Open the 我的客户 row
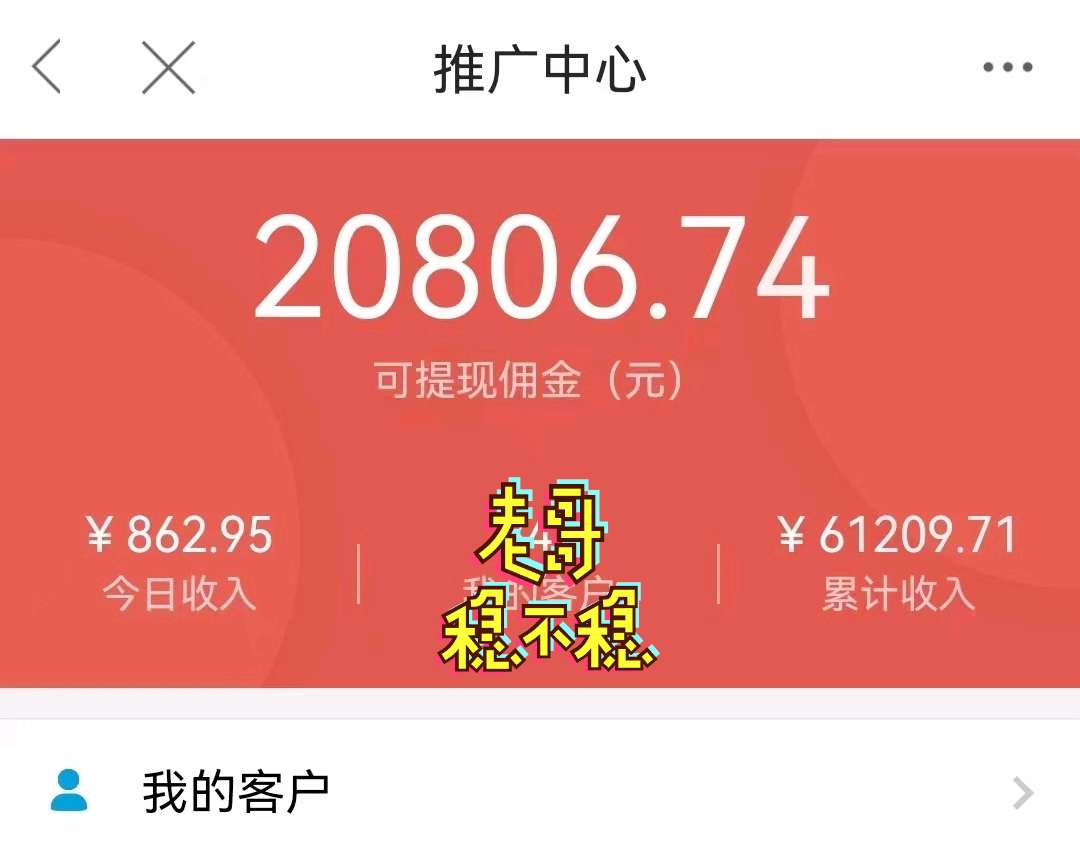This screenshot has width=1080, height=863. (x=540, y=793)
